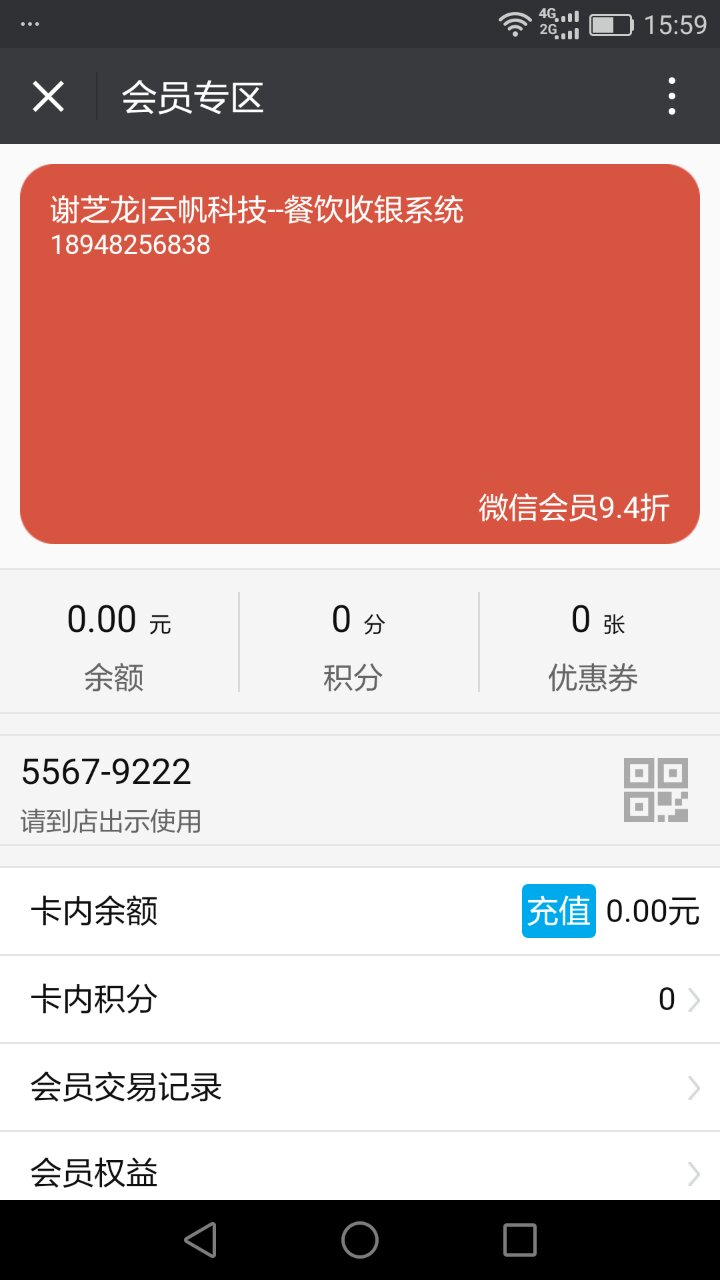Open the red 微信会员9.4折 membership card
This screenshot has height=1280, width=720.
point(360,354)
